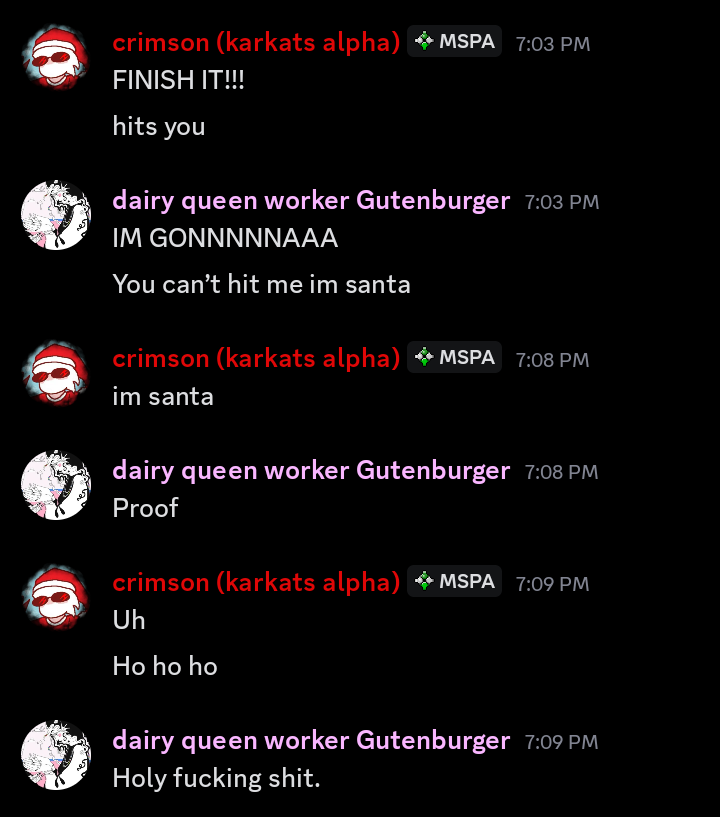Tap the MSPA server tag at 7:03 PM

pos(454,41)
